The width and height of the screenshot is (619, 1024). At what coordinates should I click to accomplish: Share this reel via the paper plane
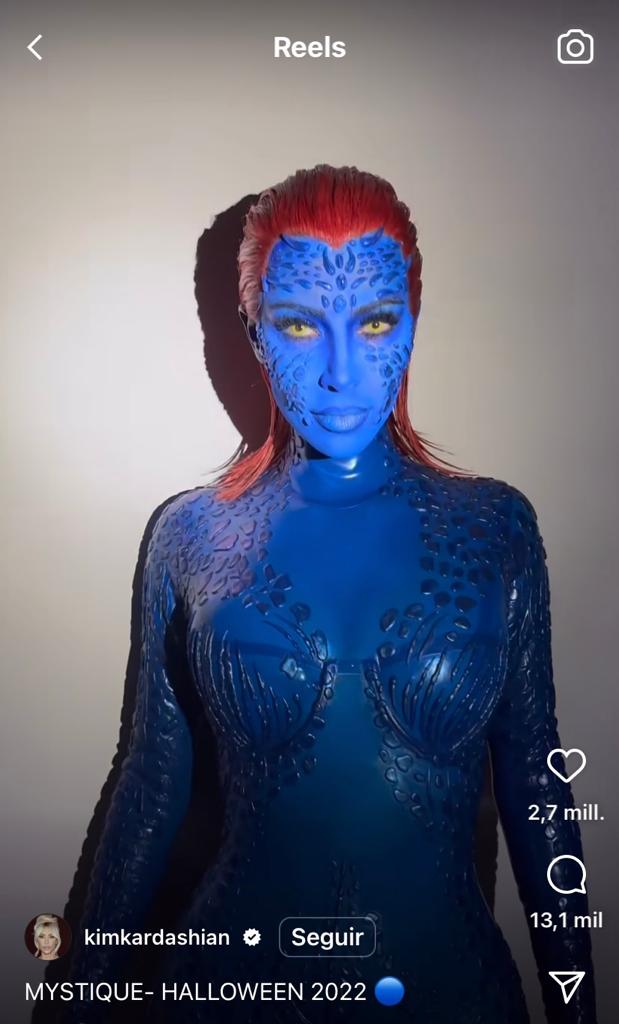(x=567, y=987)
